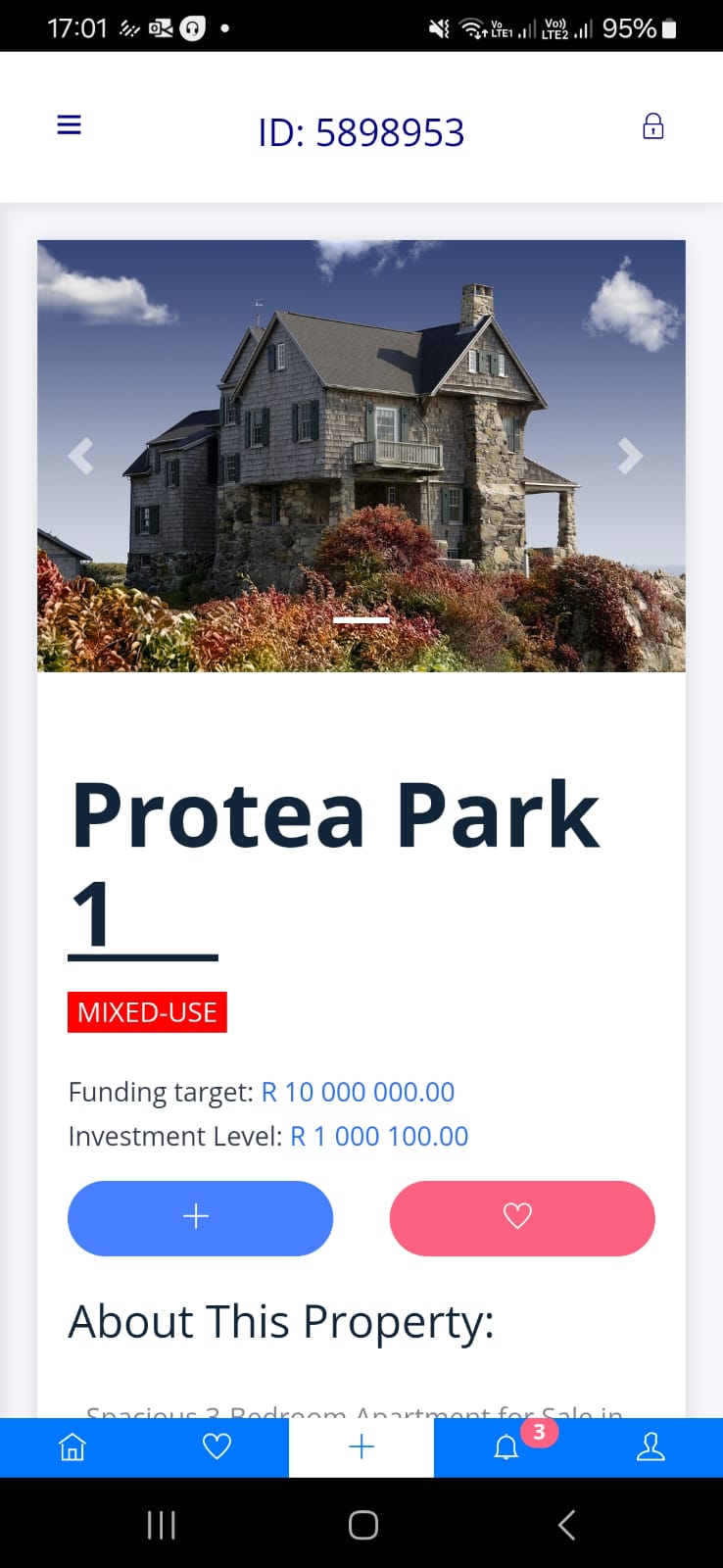723x1568 pixels.
Task: Go to the Home tab
Action: tap(72, 1447)
